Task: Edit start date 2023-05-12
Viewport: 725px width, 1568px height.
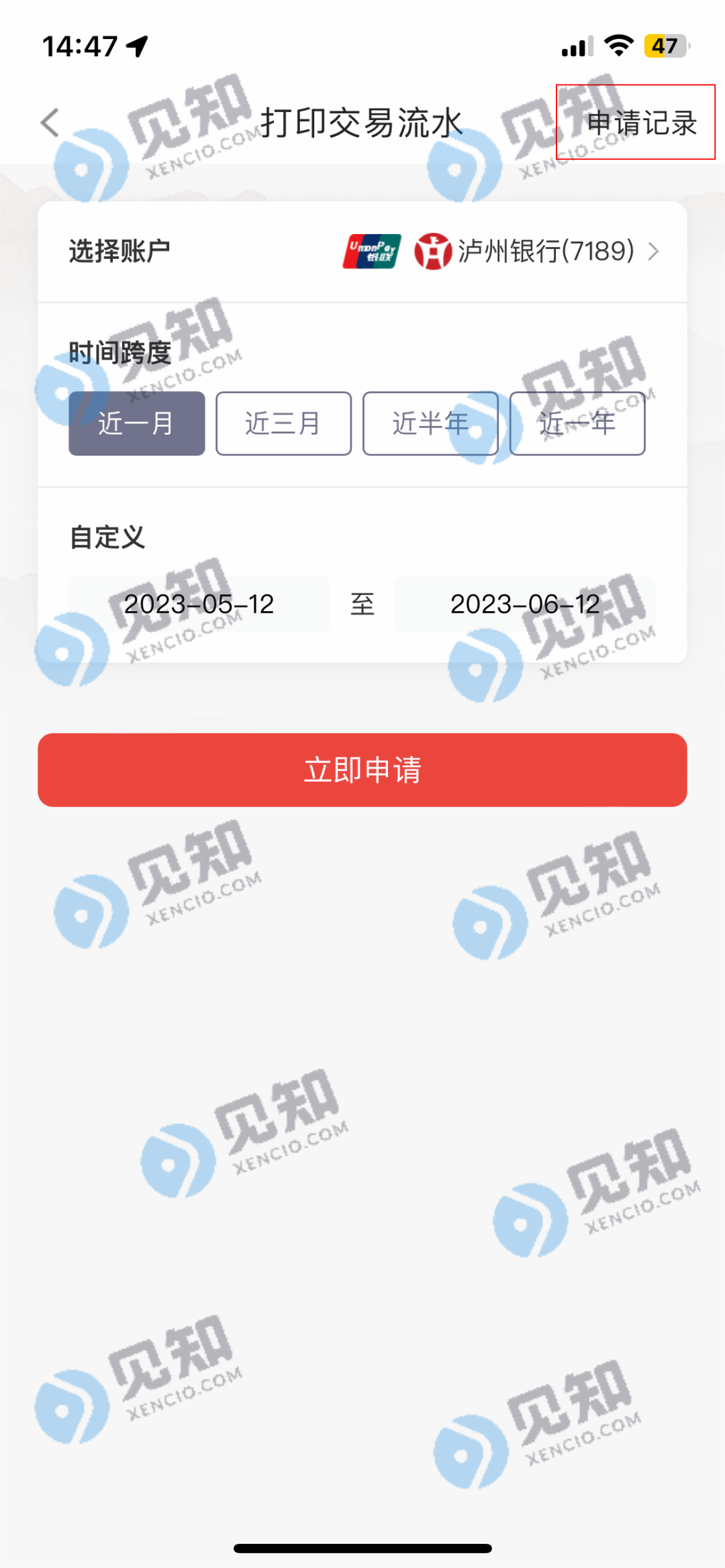Action: click(199, 604)
